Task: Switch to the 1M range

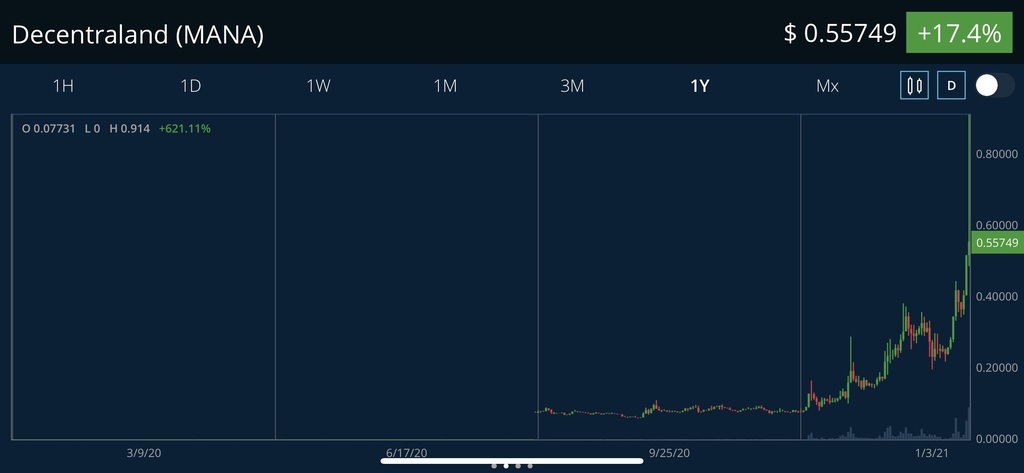Action: tap(445, 86)
